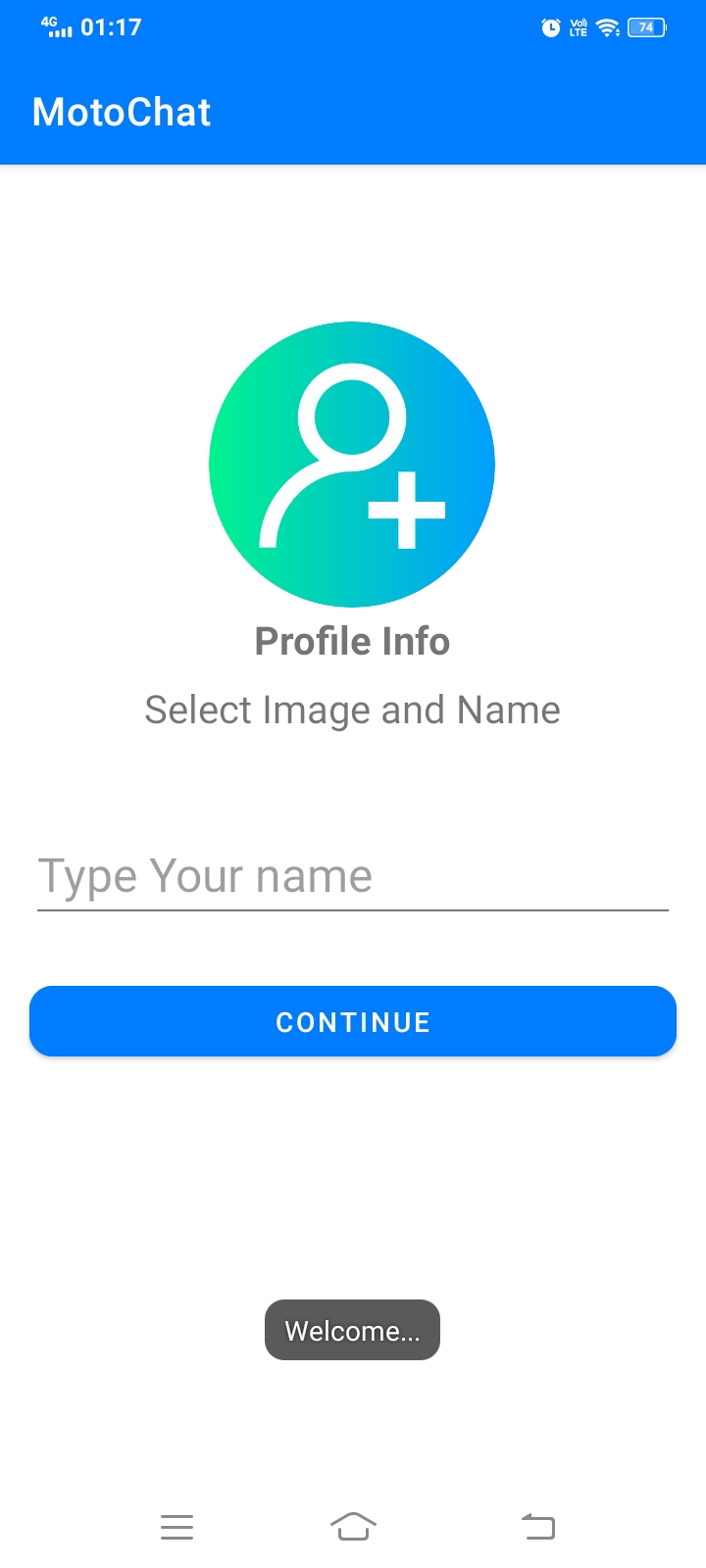The width and height of the screenshot is (706, 1568).
Task: Go back using the system back button
Action: coord(538,1526)
